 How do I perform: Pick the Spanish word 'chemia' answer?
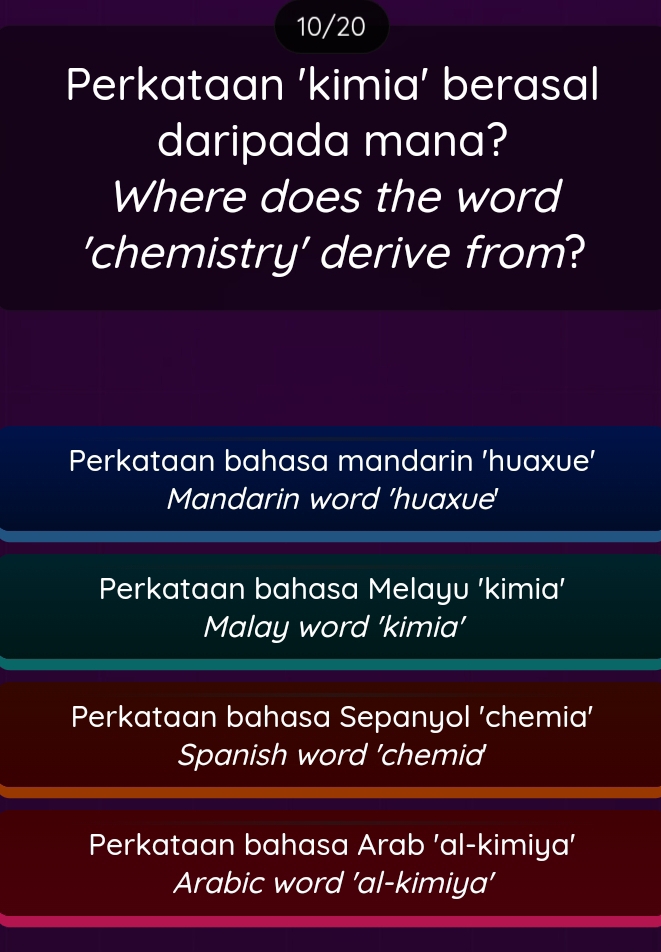pyautogui.click(x=330, y=736)
